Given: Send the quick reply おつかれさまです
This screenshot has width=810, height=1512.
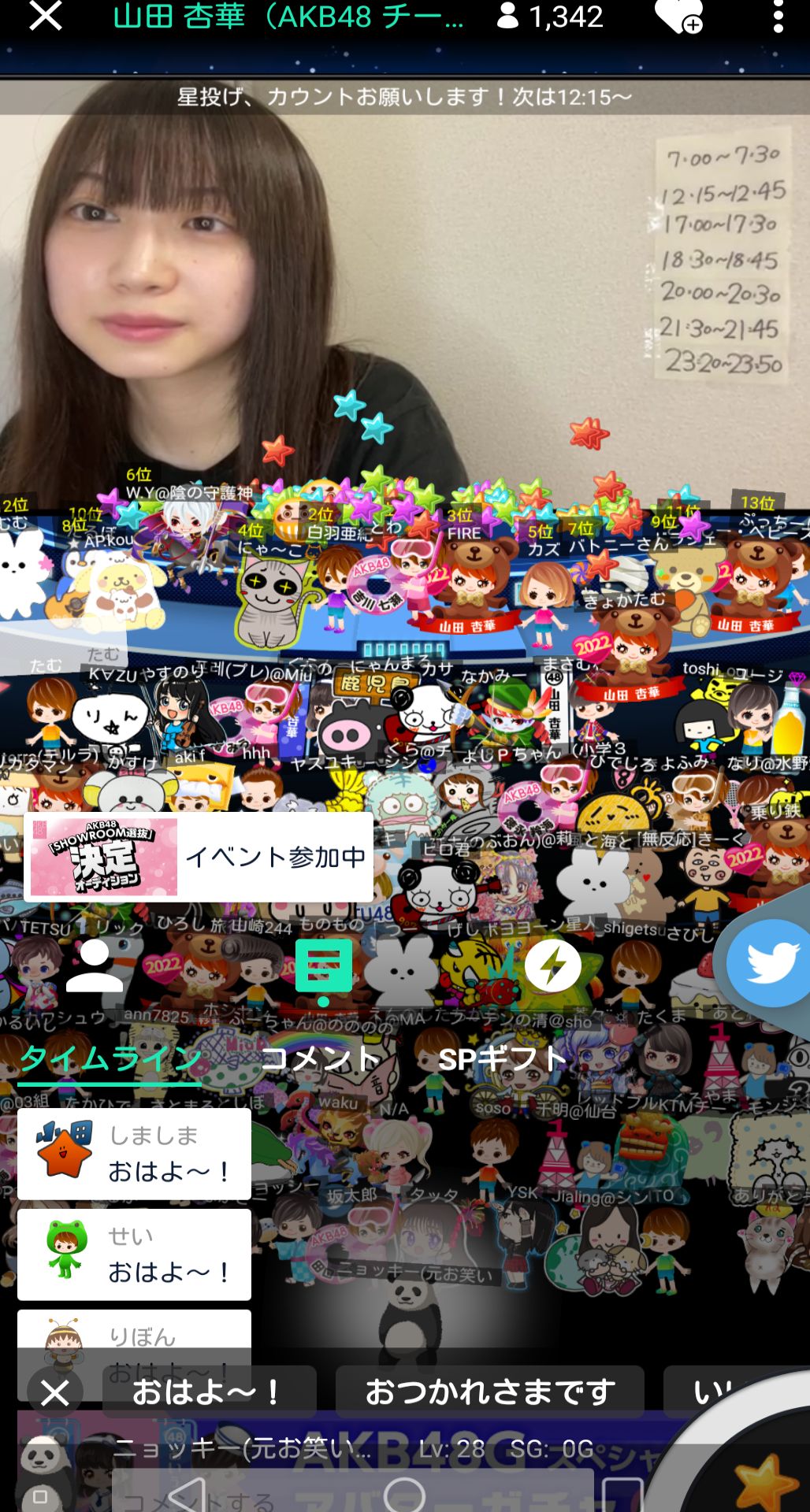Looking at the screenshot, I should [490, 1392].
